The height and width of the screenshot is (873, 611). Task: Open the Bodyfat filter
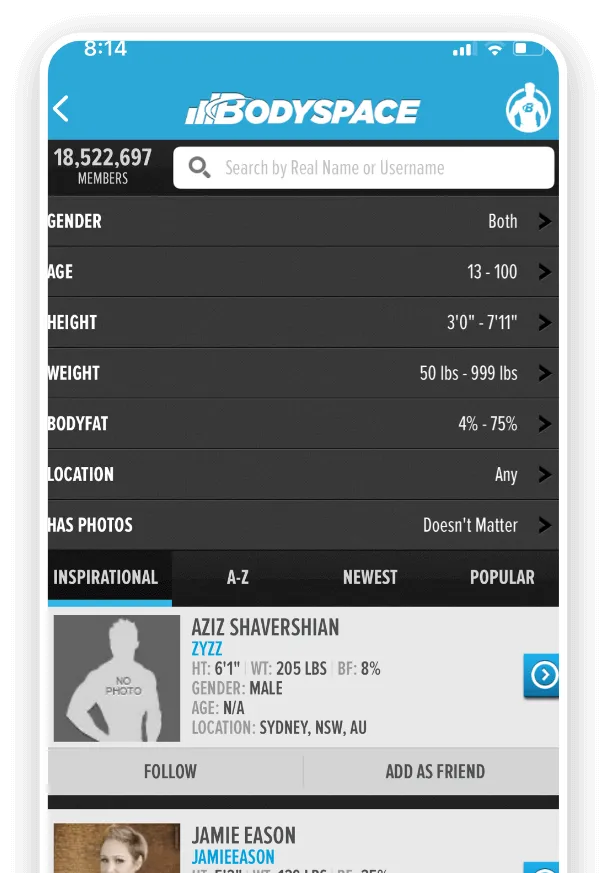pos(303,424)
